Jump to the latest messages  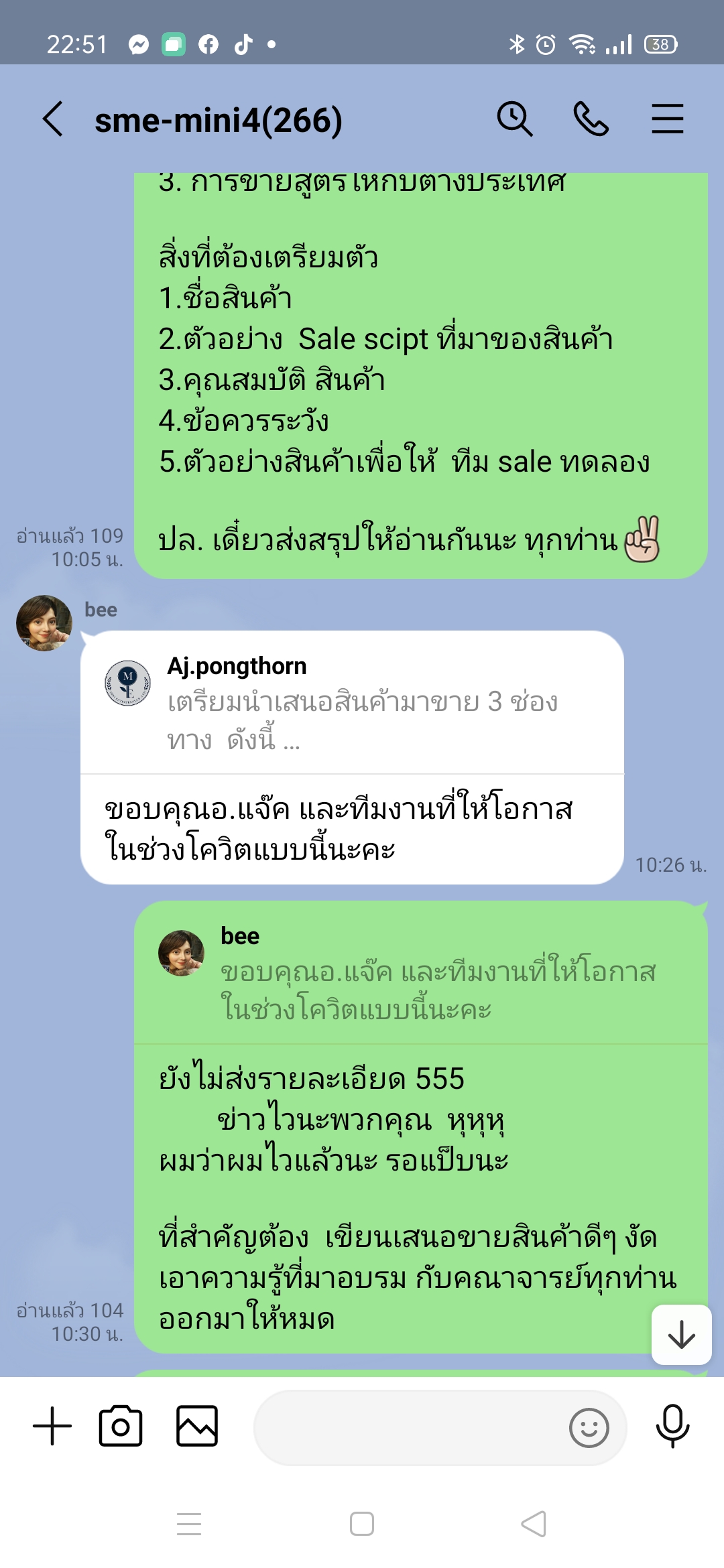click(681, 1334)
